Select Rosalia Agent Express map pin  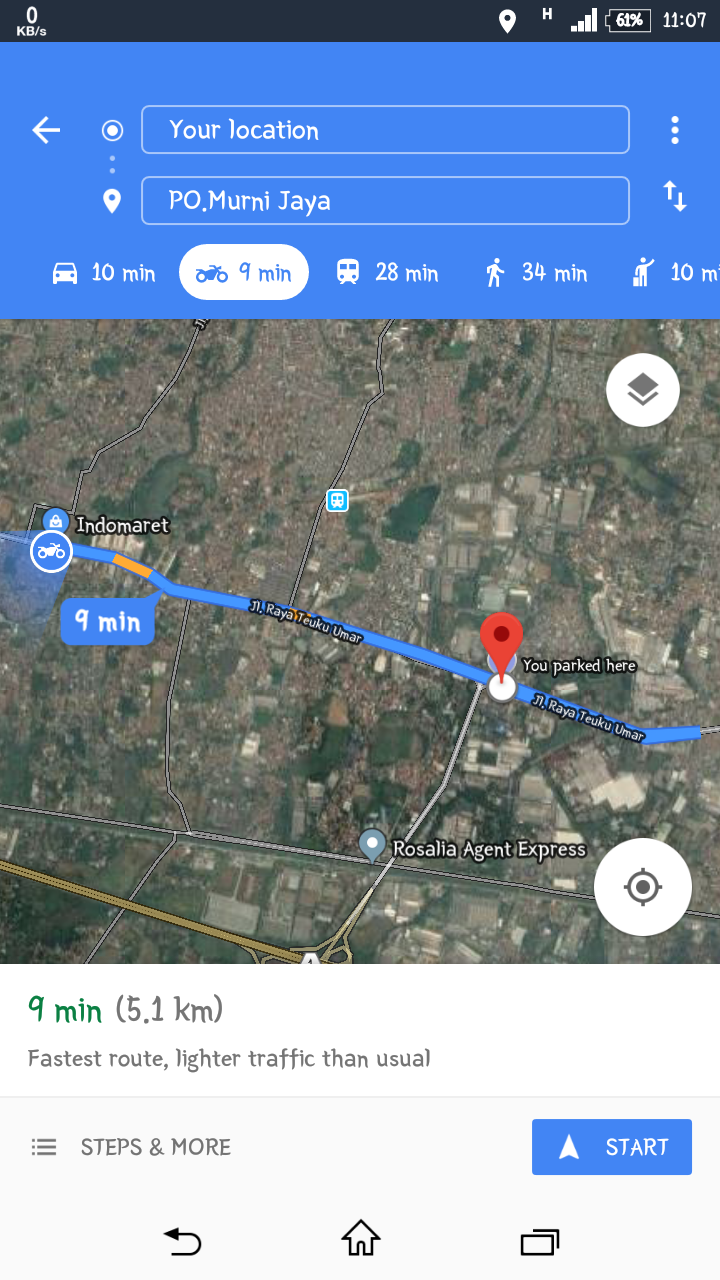(373, 846)
